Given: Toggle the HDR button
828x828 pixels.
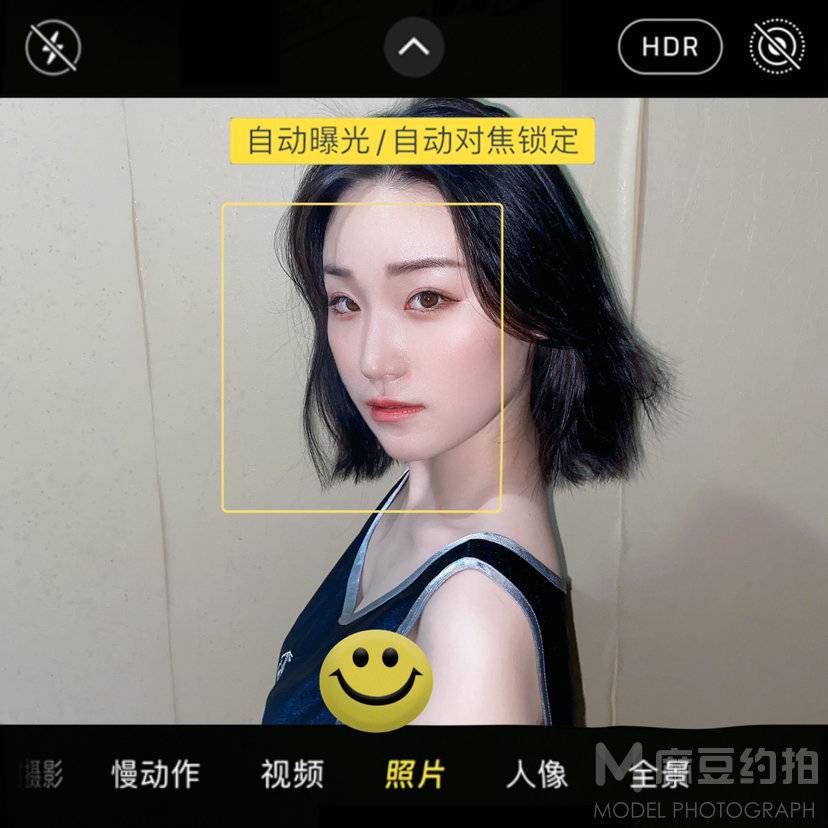Looking at the screenshot, I should coord(669,47).
